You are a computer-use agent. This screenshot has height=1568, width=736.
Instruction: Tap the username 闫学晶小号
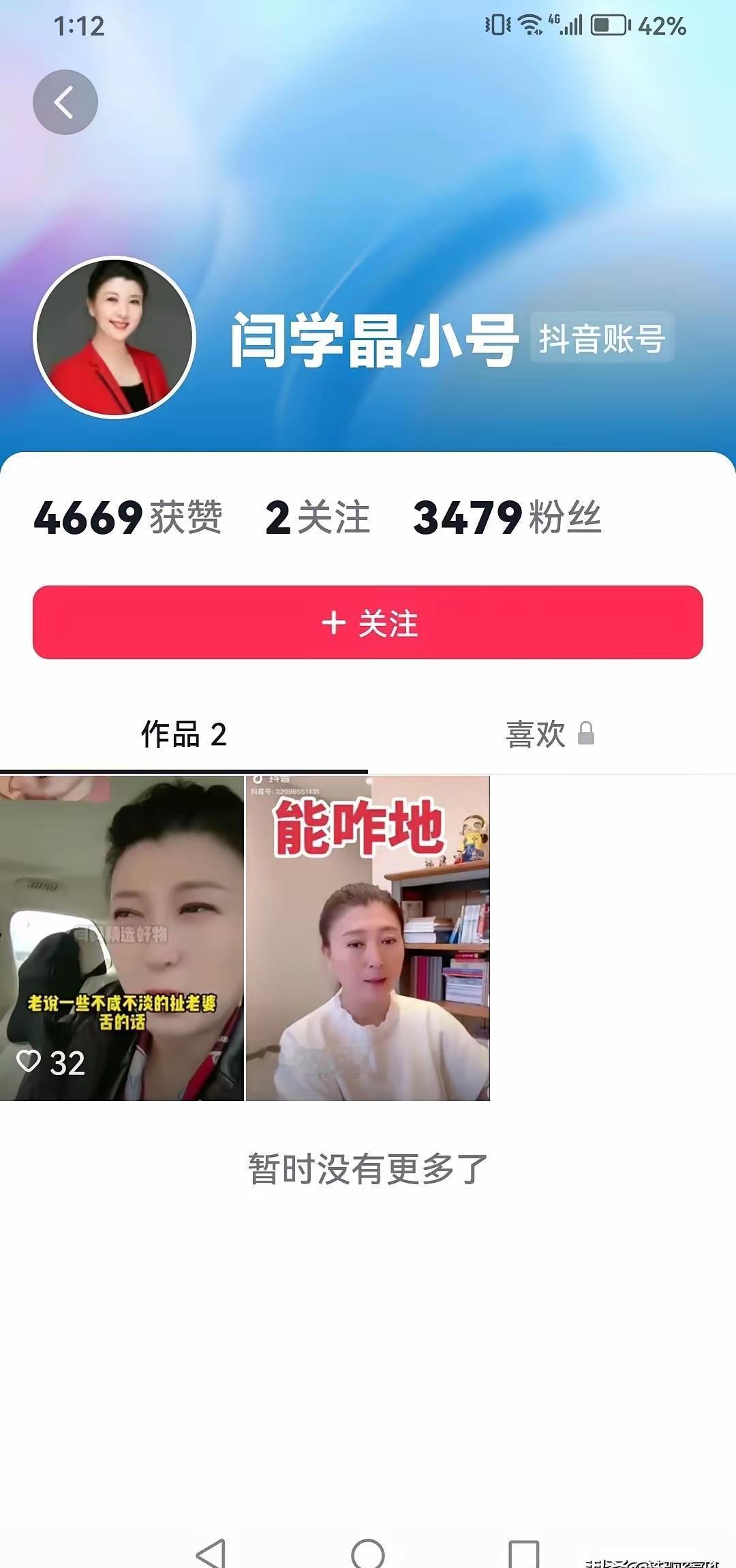click(373, 338)
